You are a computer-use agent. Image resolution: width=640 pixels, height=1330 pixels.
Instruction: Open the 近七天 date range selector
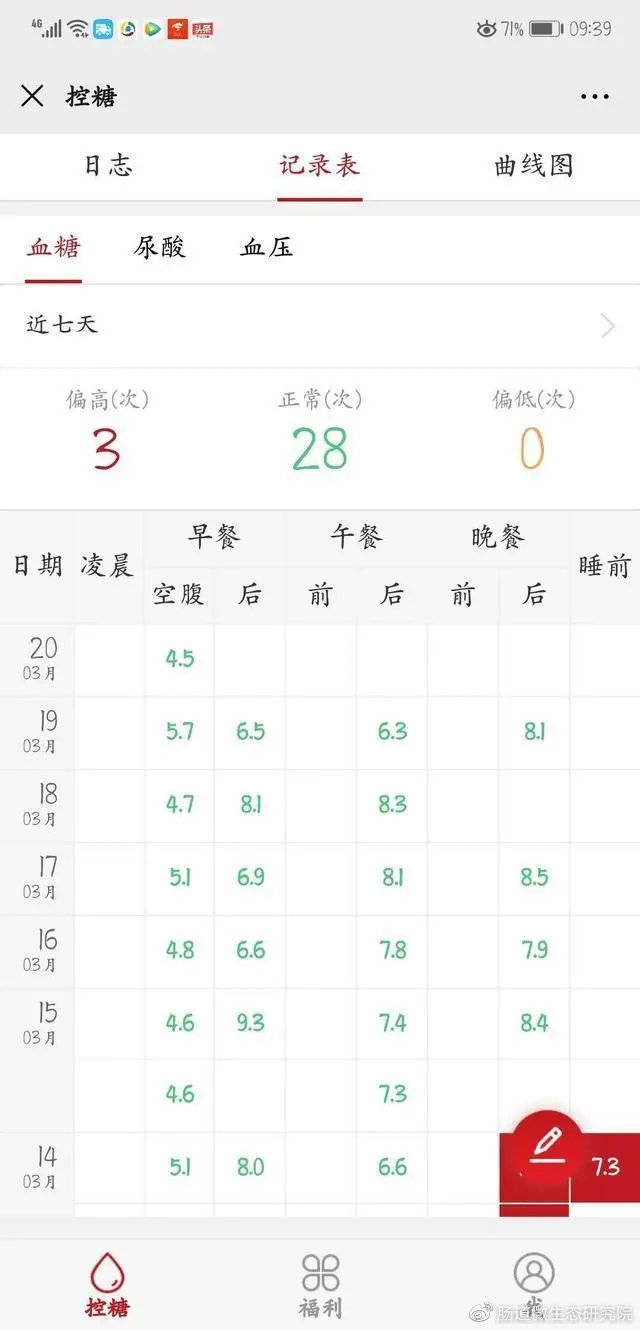[320, 325]
